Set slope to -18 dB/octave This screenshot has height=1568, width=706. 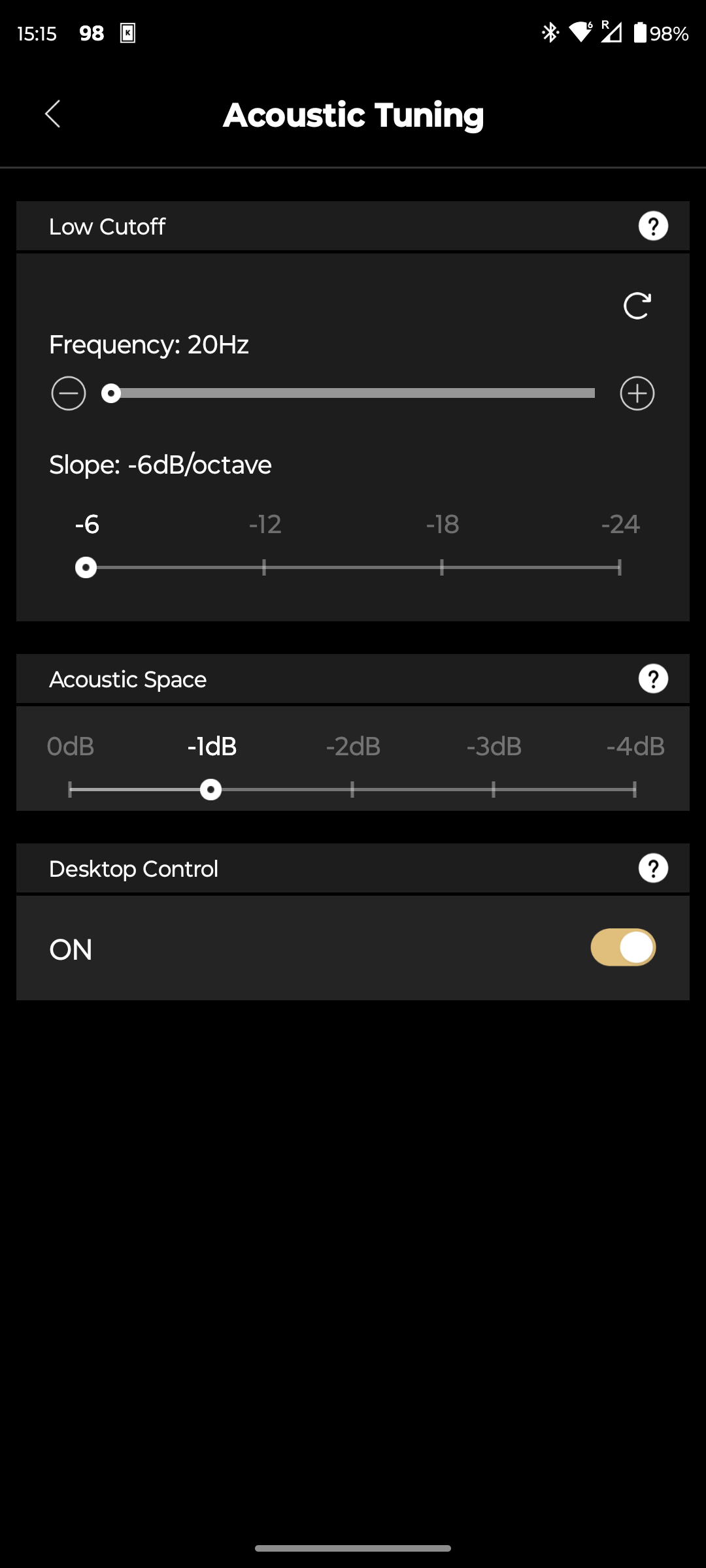tap(442, 567)
